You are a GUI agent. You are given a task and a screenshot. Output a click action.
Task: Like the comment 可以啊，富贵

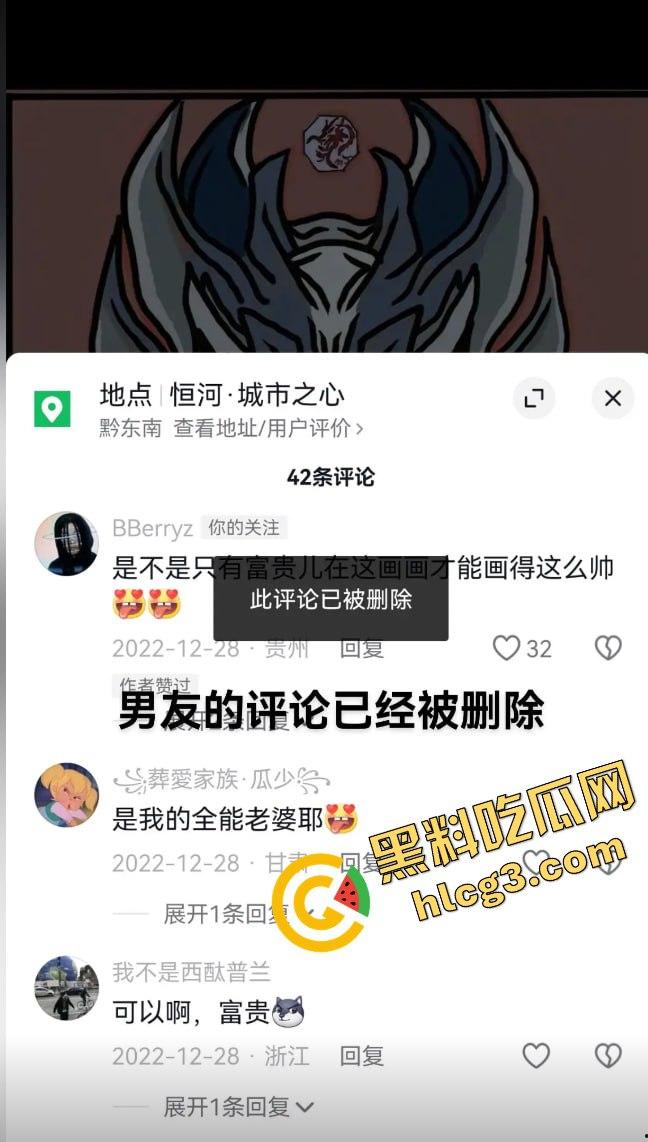(536, 1055)
